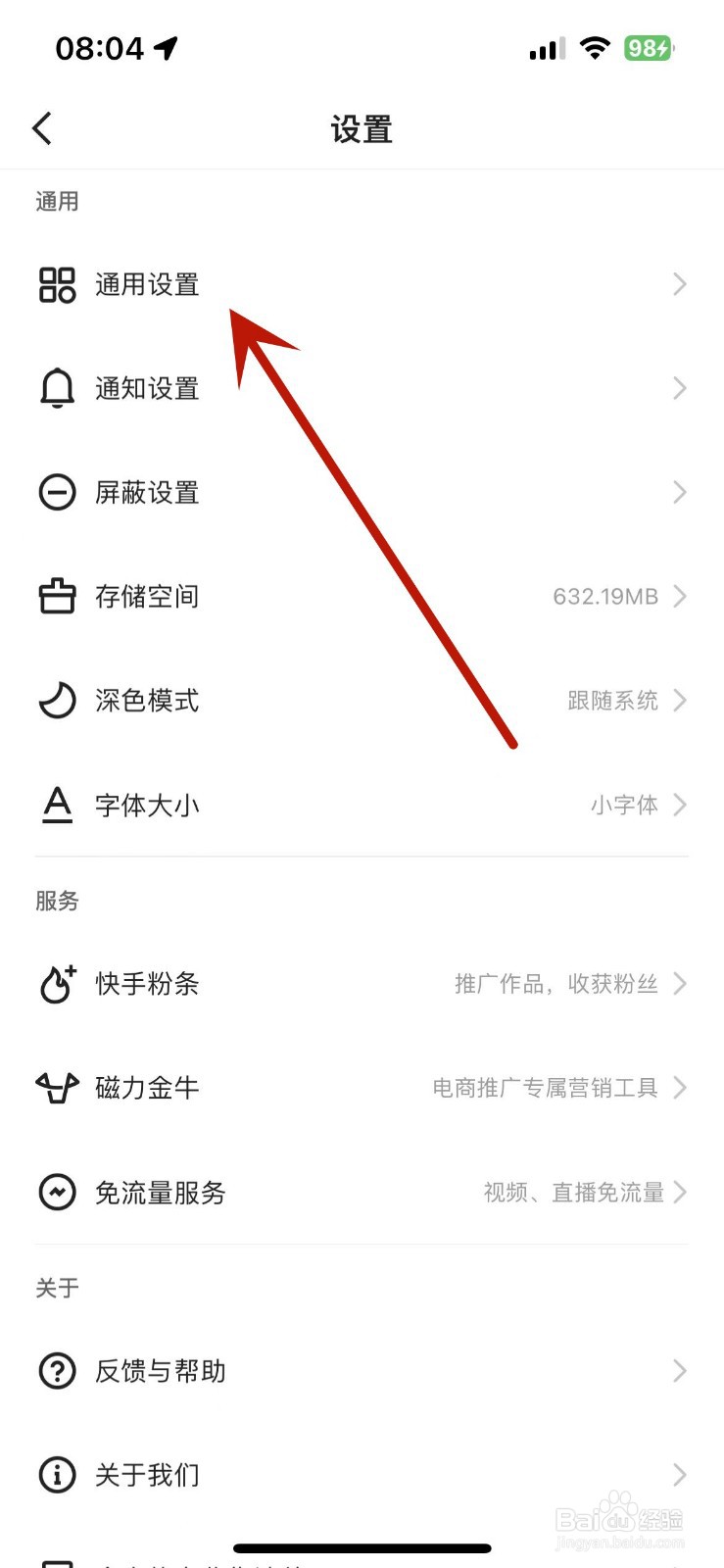Check storage usage showing 632.19MB
724x1568 pixels.
[607, 596]
